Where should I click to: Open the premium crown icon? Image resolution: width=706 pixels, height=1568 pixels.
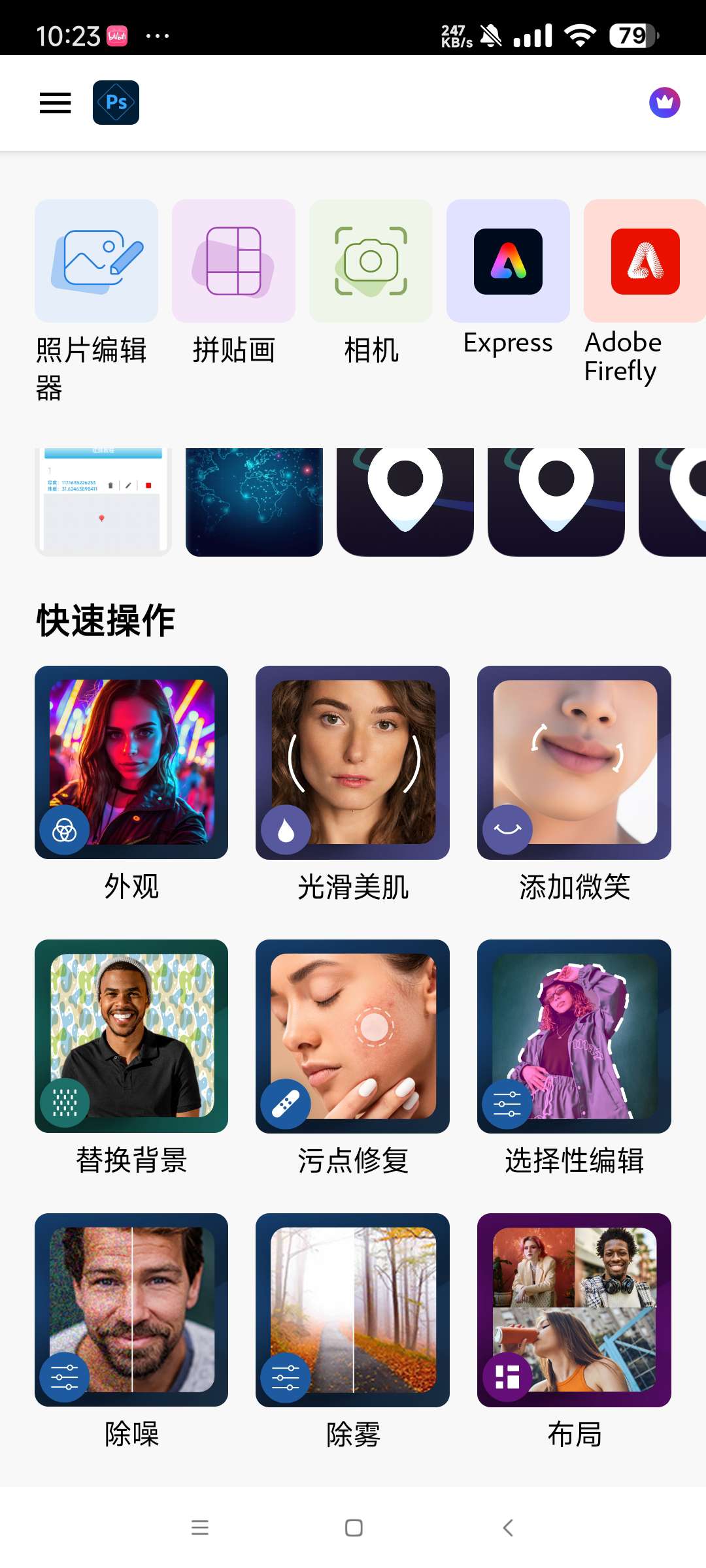pos(664,103)
